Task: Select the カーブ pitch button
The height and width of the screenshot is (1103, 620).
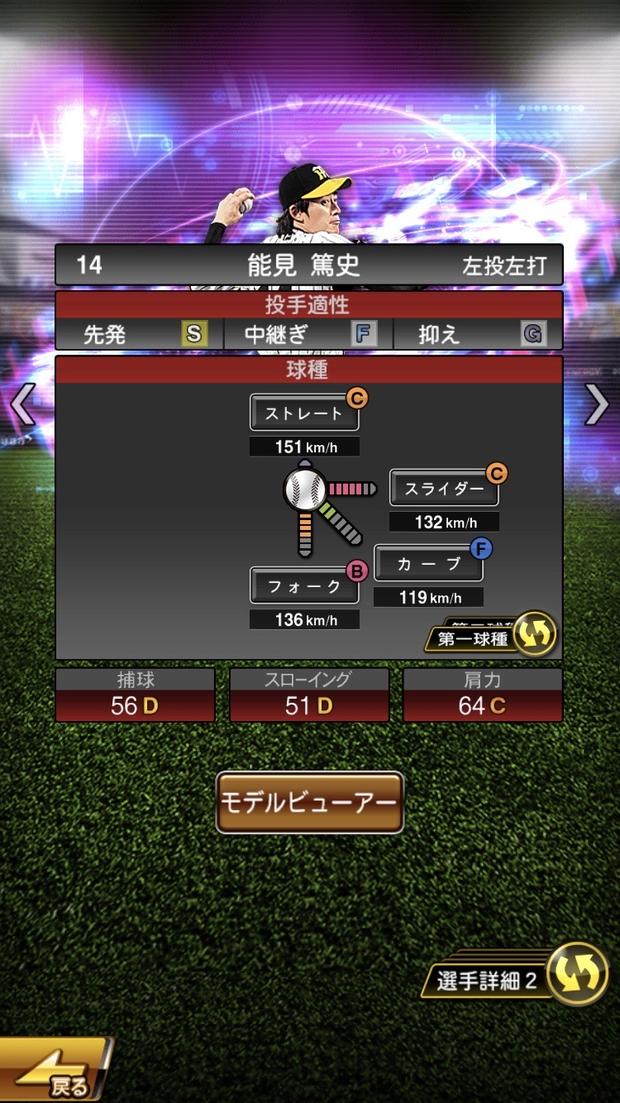Action: tap(428, 563)
